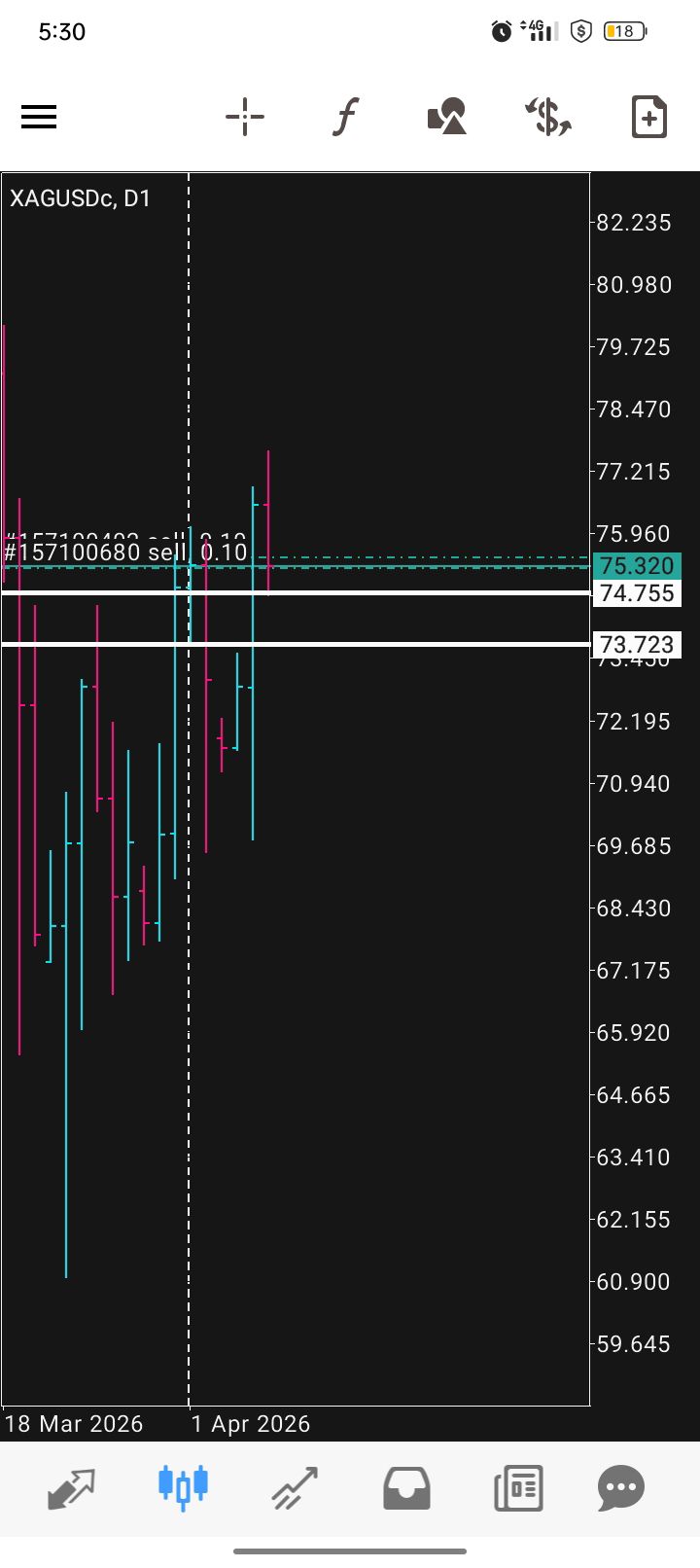Open the indicators function list

(345, 118)
